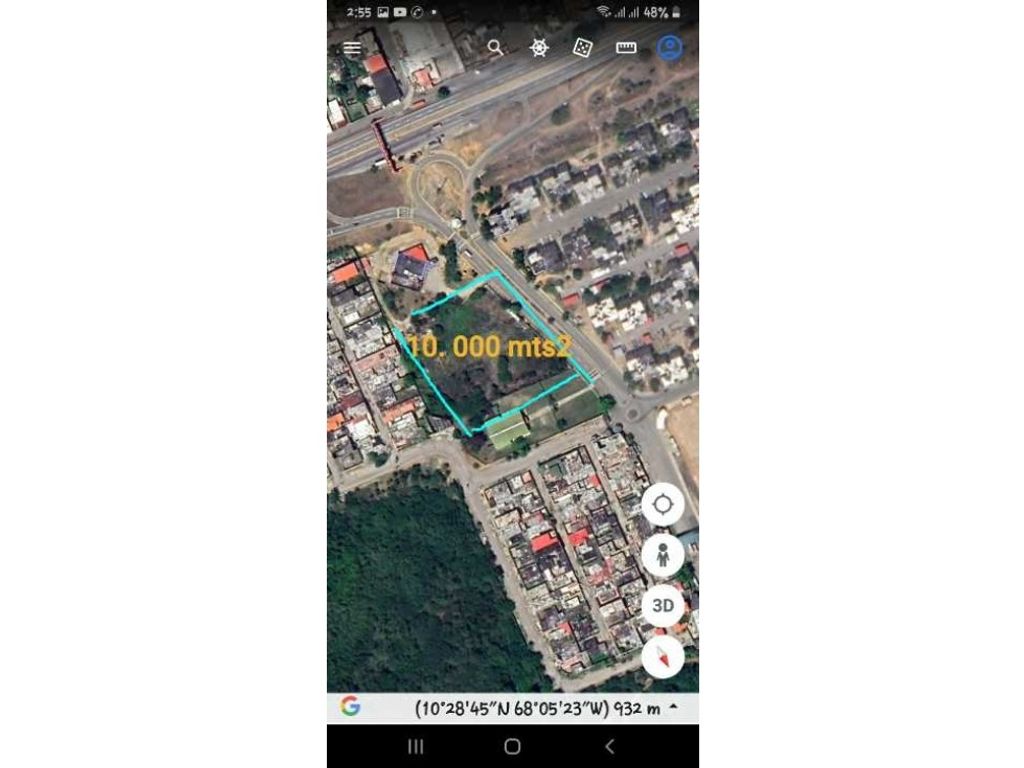Reset orientation with the compass
The height and width of the screenshot is (768, 1024).
click(x=663, y=656)
